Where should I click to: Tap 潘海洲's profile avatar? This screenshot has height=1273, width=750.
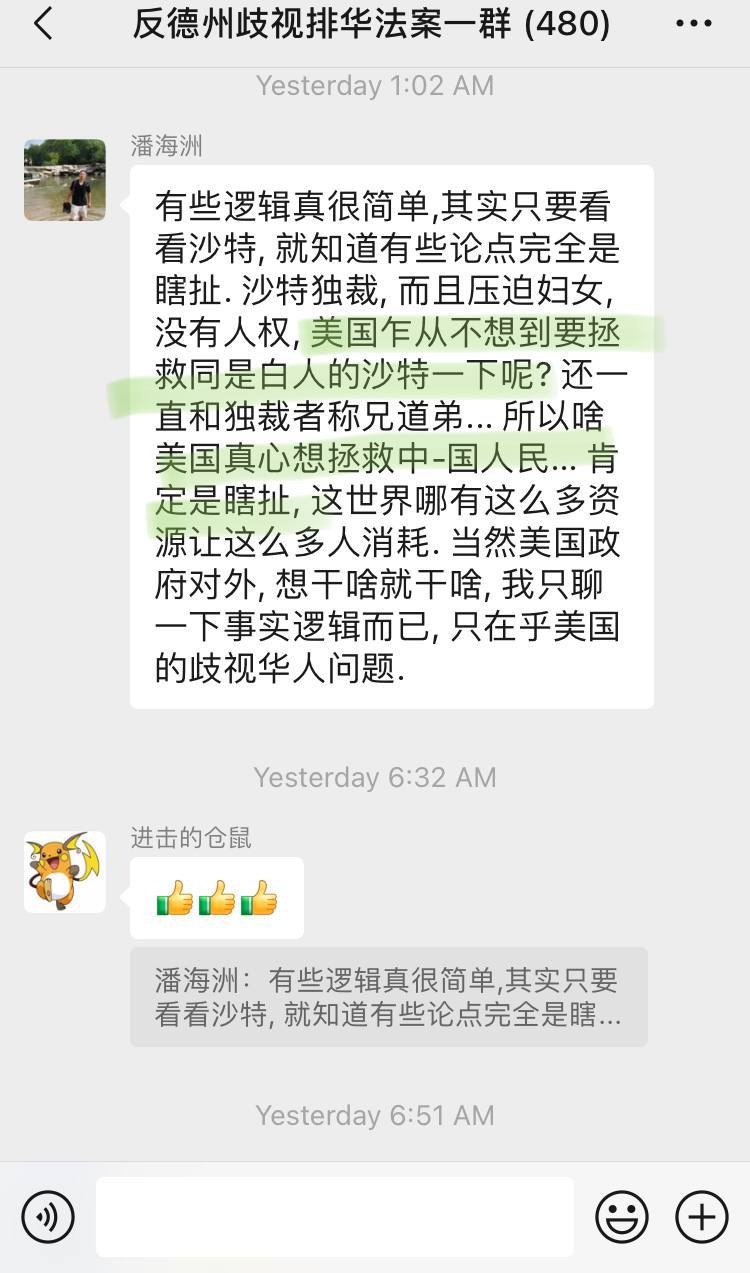tap(65, 180)
